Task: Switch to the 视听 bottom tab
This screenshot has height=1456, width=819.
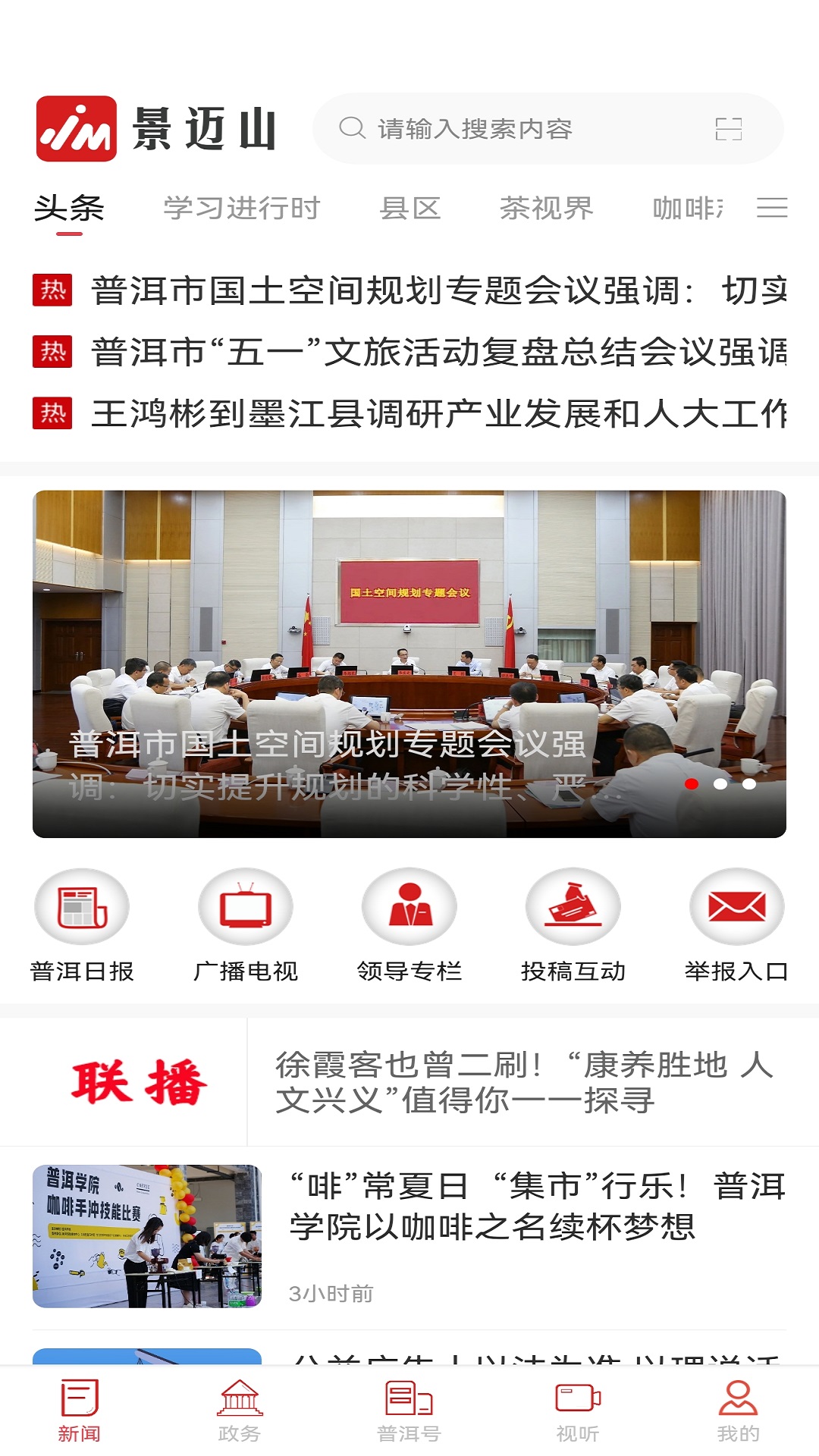Action: point(578,1411)
